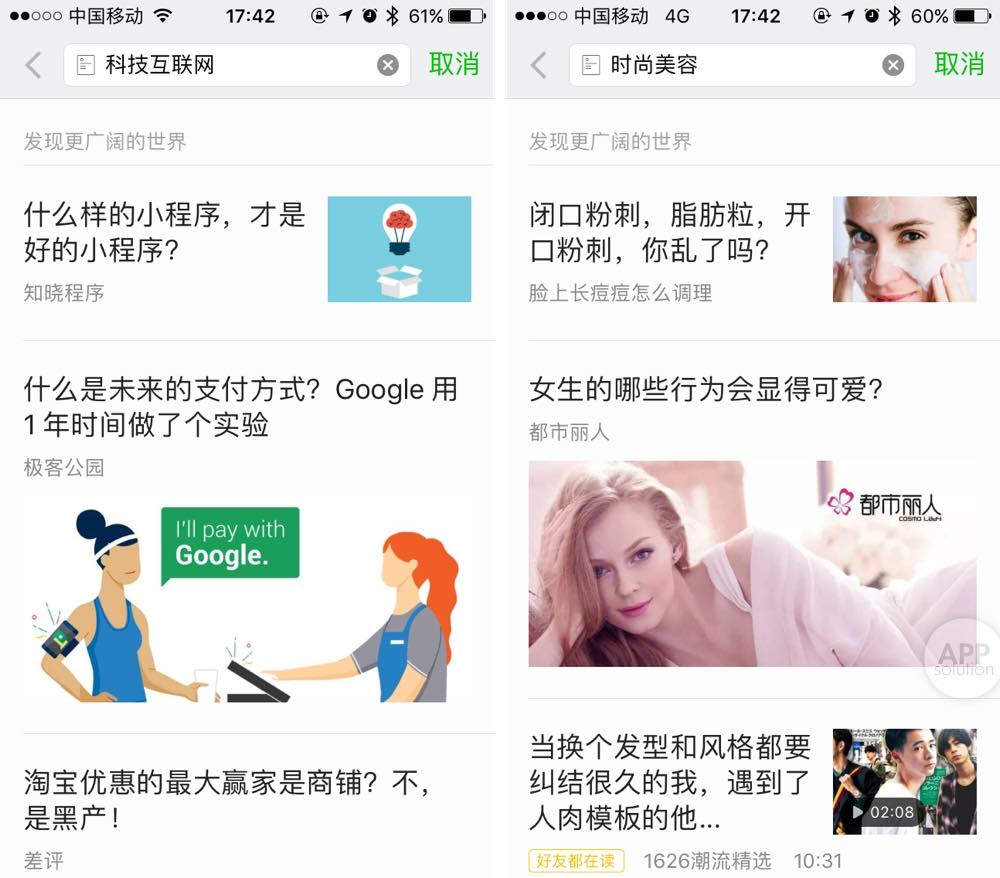Go back from the 科技互联网 search
The height and width of the screenshot is (878, 1000).
pos(34,65)
